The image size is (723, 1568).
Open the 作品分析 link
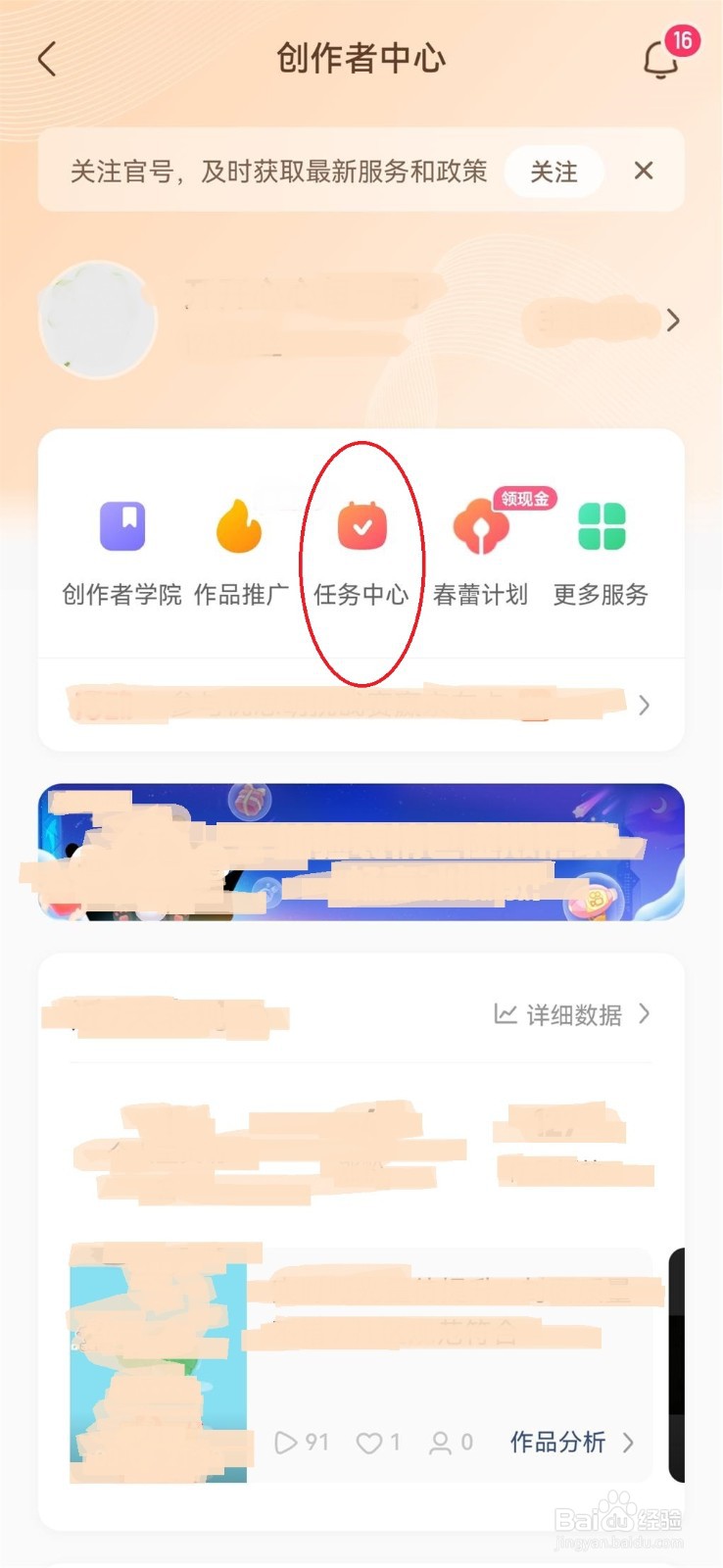[x=558, y=1443]
